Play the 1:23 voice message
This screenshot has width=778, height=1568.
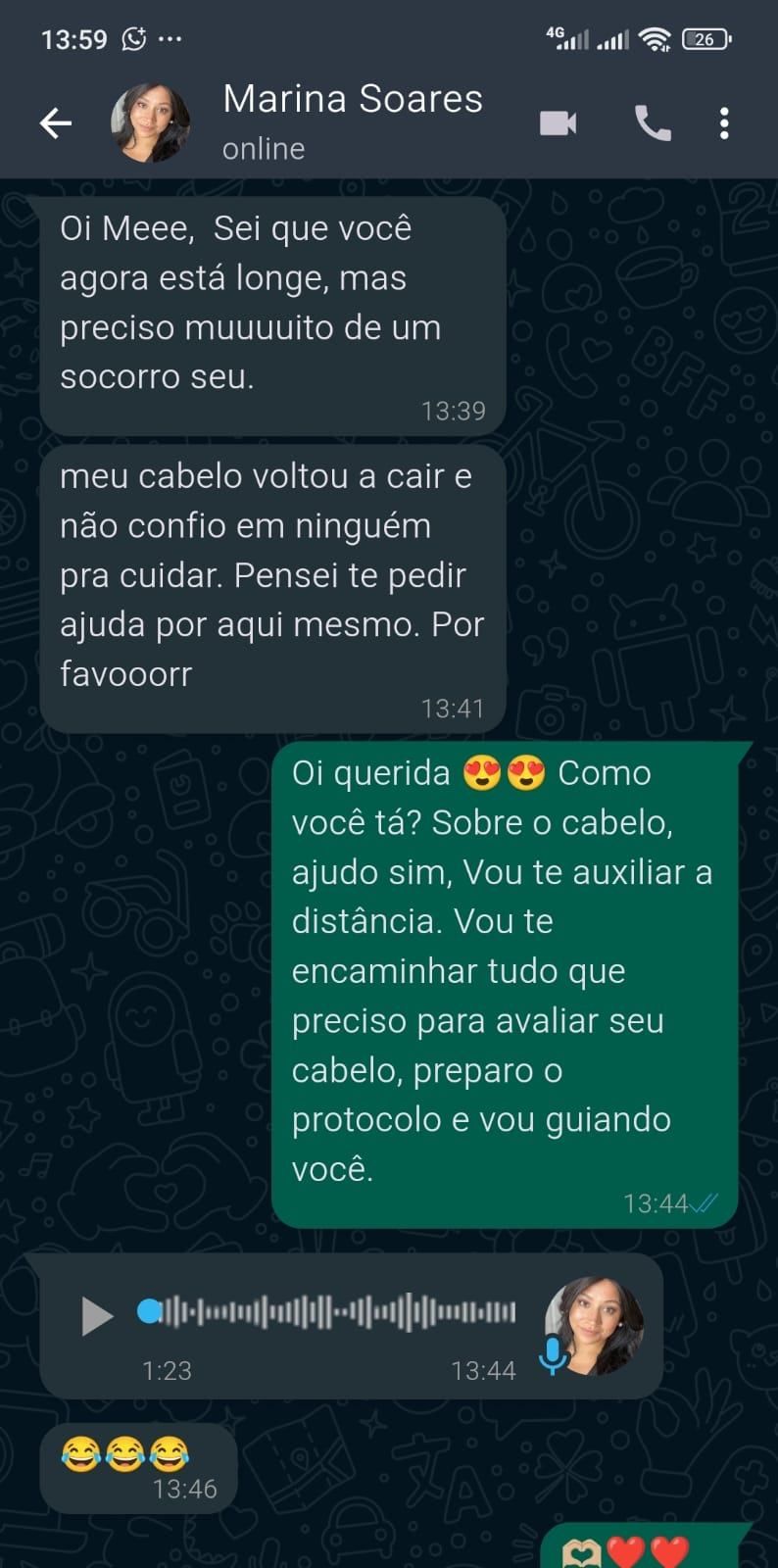[x=96, y=1316]
